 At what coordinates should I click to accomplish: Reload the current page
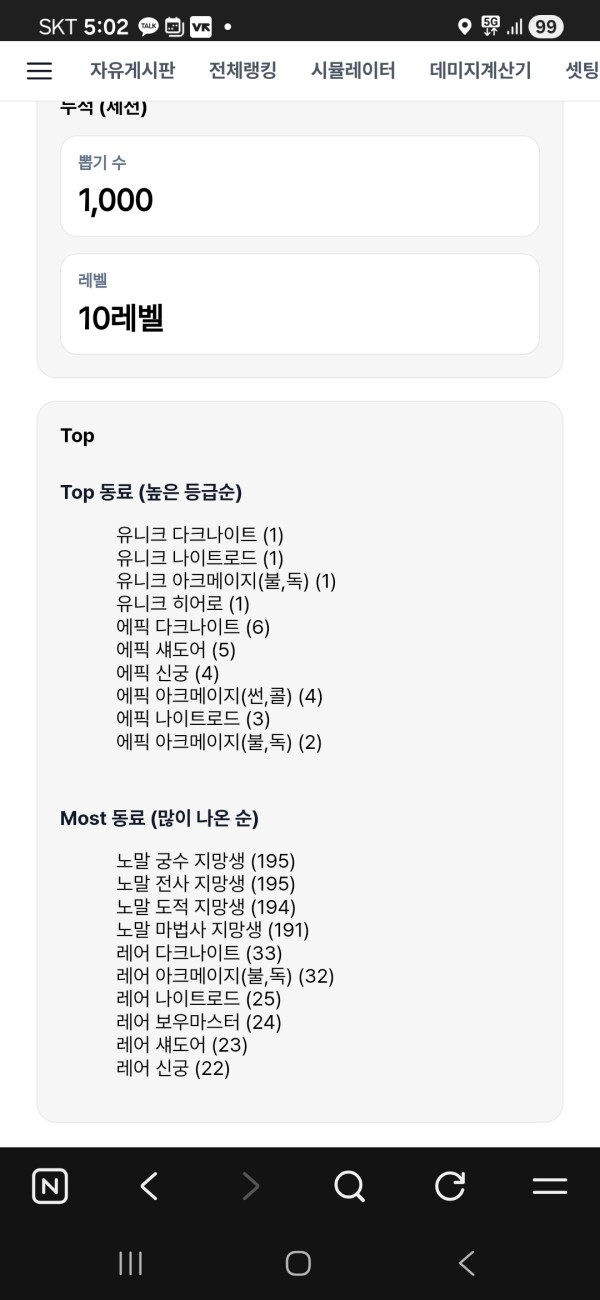[450, 1186]
